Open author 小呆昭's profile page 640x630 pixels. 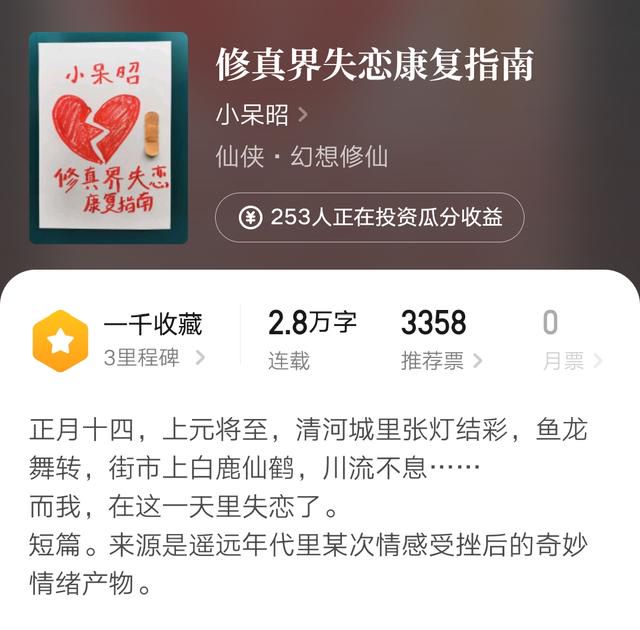[261, 114]
